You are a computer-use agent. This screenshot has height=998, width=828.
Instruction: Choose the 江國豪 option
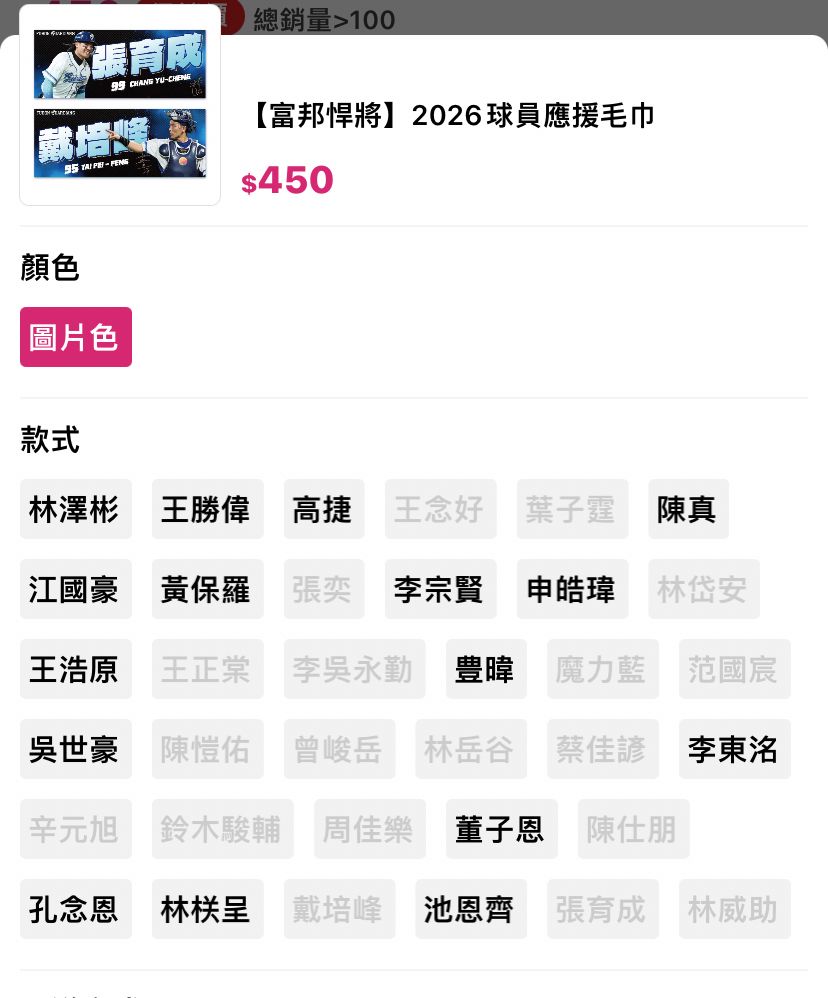point(76,589)
